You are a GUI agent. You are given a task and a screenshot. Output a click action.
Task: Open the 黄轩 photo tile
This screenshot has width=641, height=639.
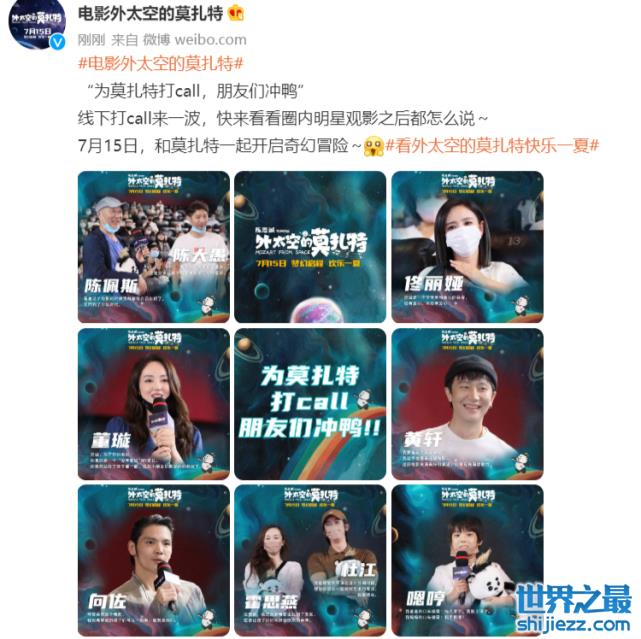466,402
